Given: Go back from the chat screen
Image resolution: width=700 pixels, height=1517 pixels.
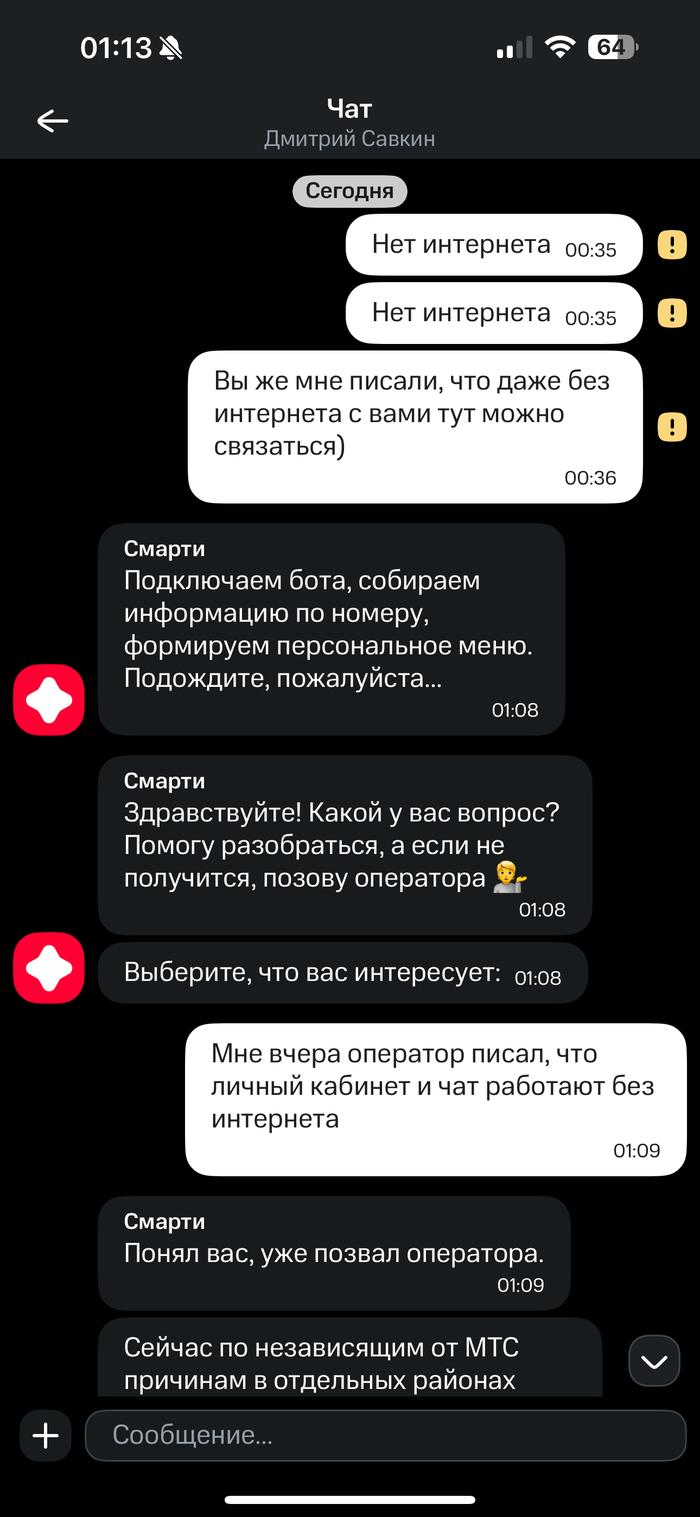Looking at the screenshot, I should tap(52, 122).
